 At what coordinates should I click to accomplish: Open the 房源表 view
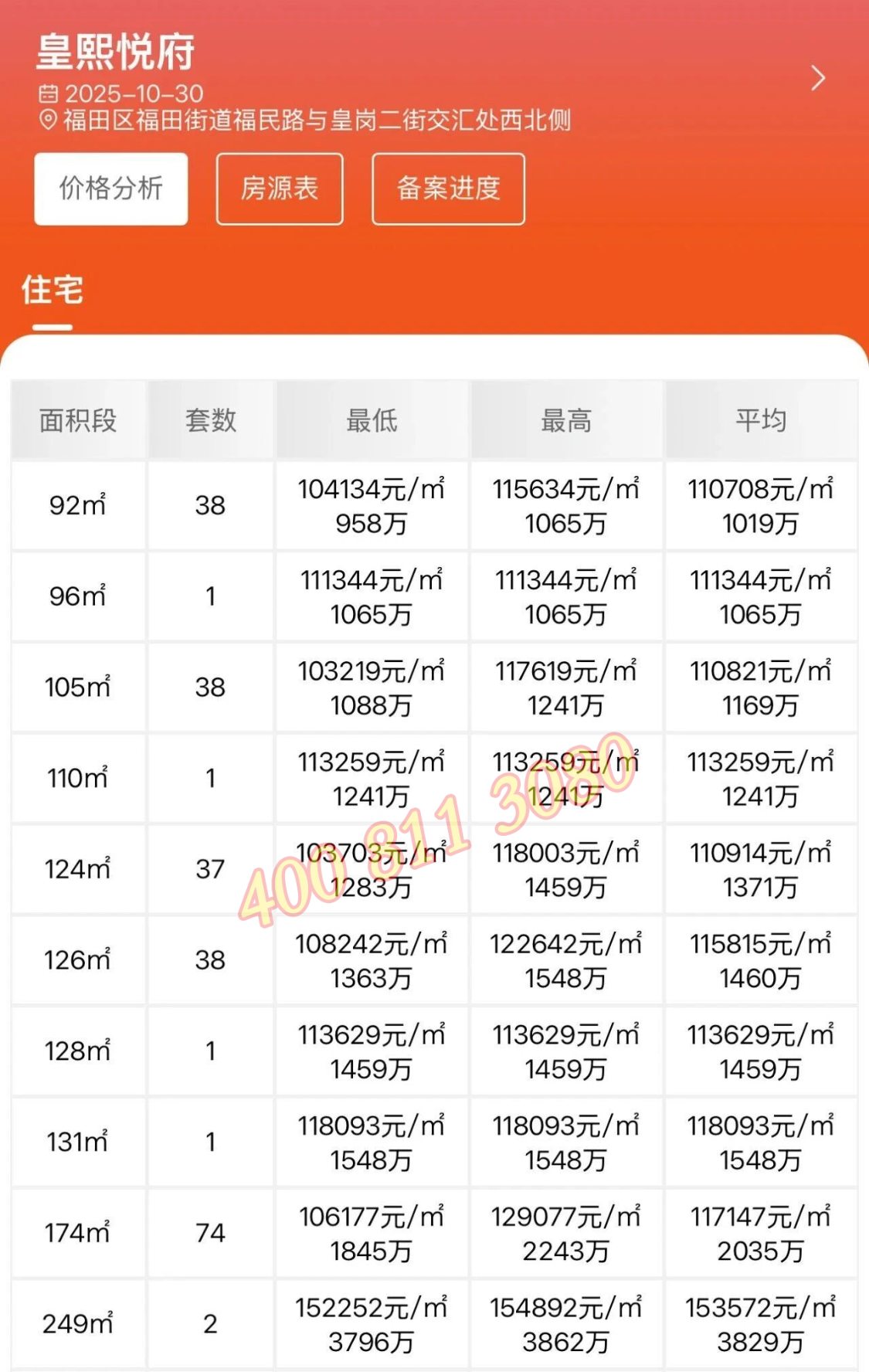(x=280, y=188)
